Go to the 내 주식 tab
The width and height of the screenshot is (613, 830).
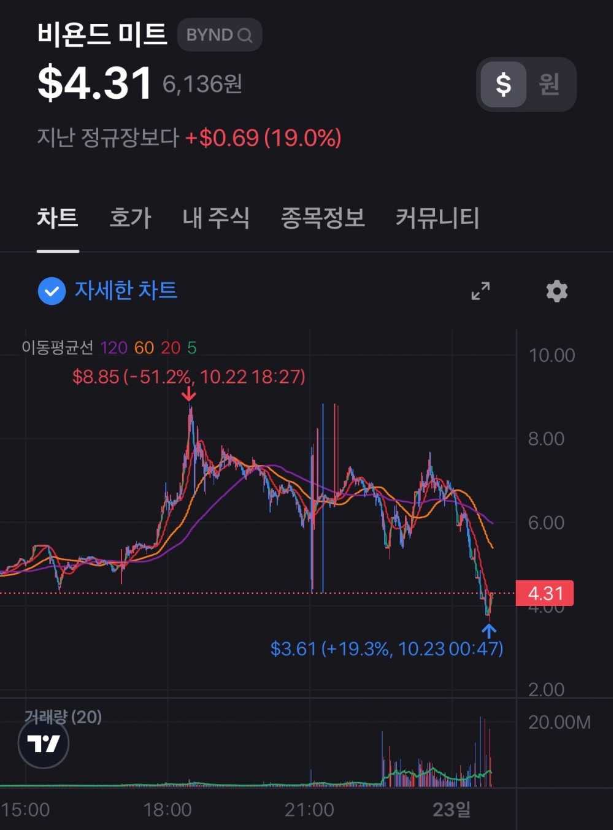coord(216,218)
